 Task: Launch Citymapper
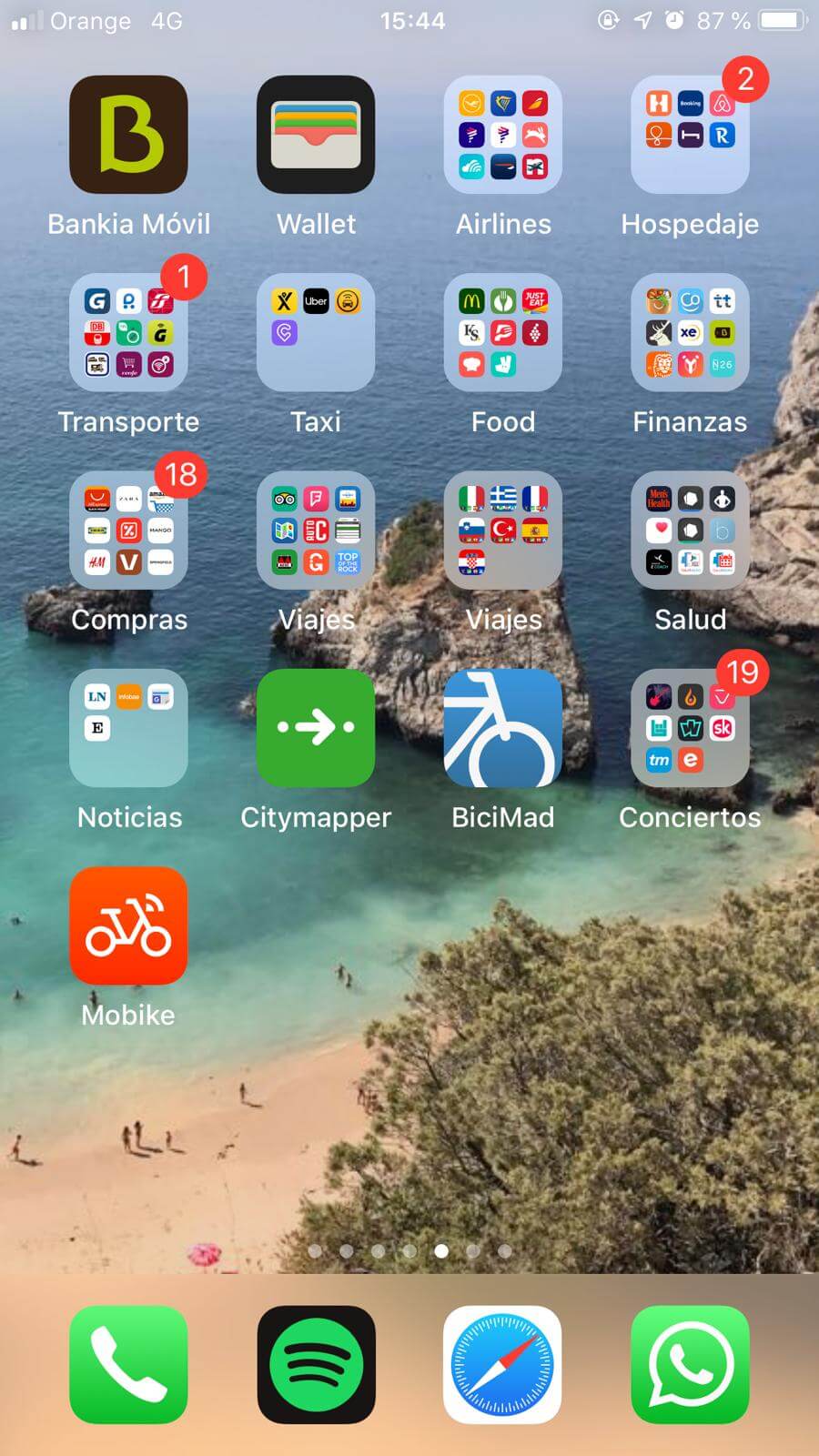316,728
